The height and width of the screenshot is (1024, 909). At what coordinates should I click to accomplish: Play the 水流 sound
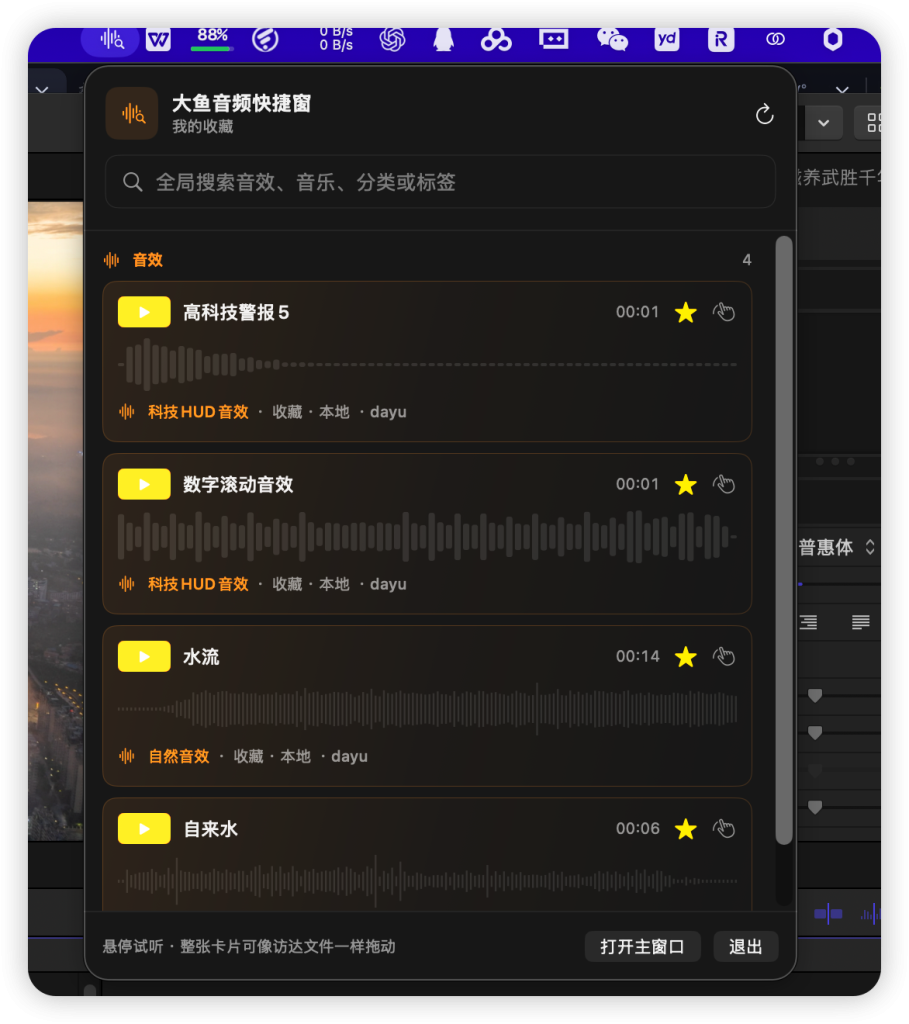(x=144, y=656)
